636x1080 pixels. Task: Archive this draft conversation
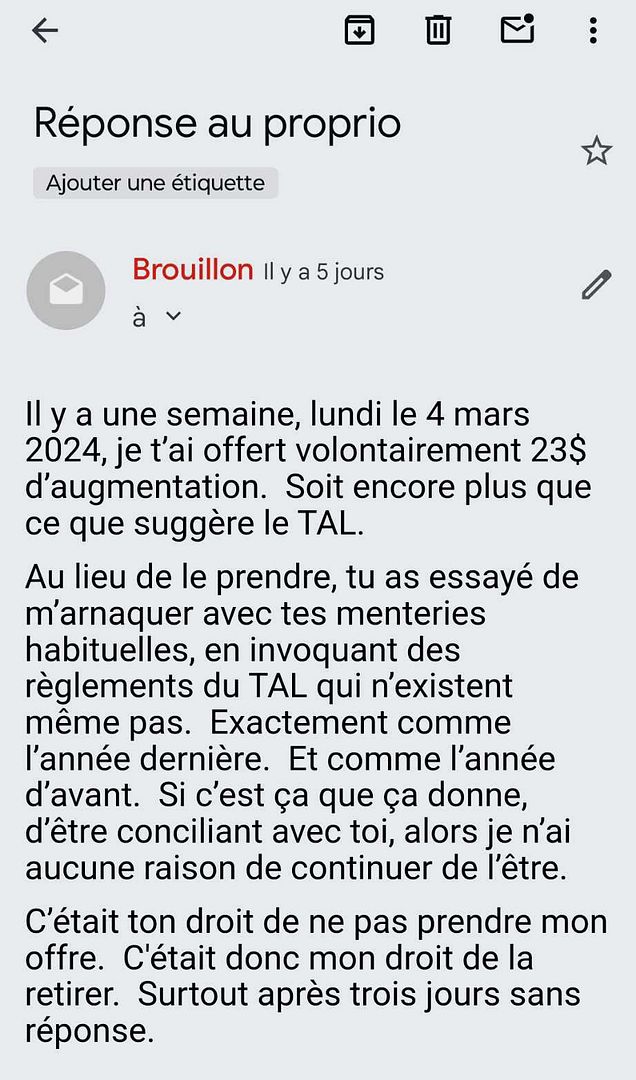click(x=359, y=31)
